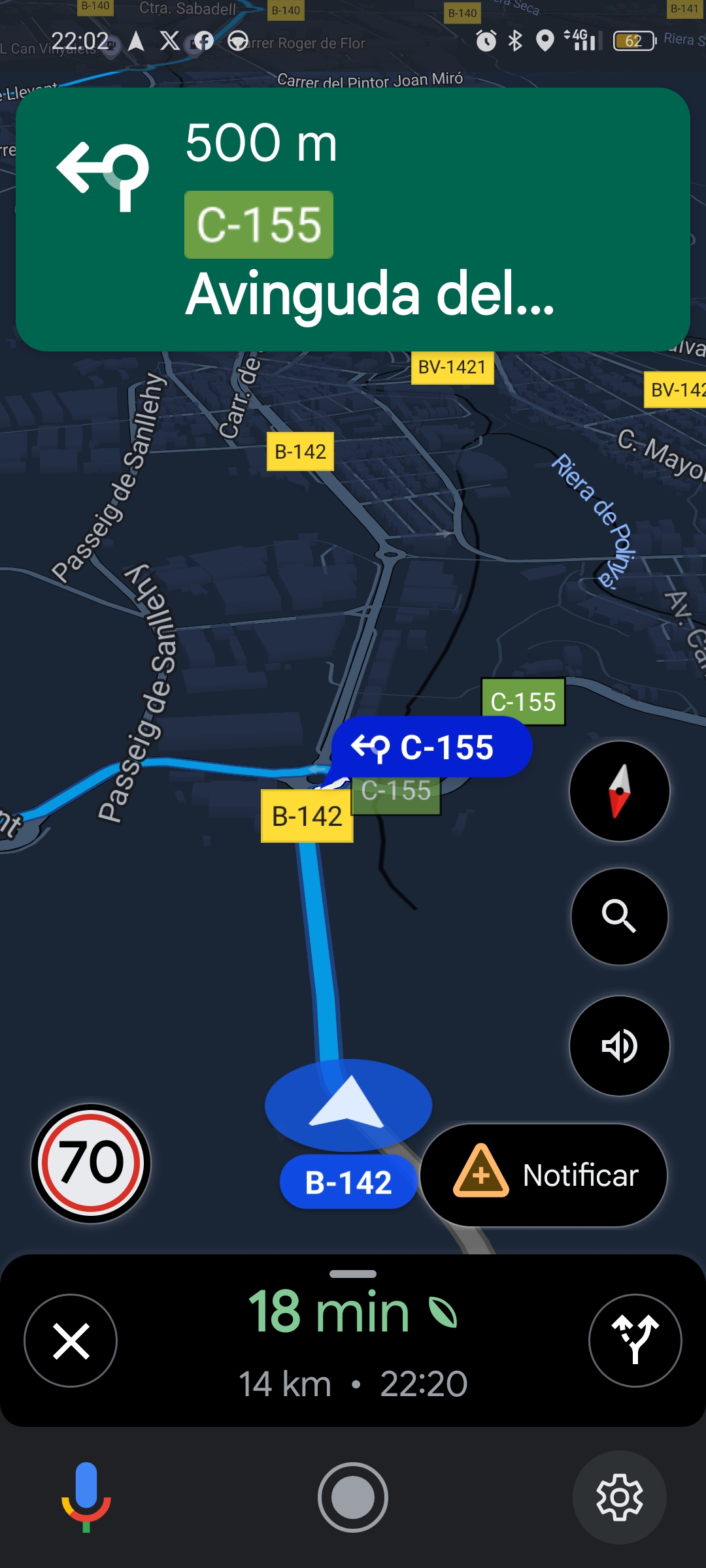
Task: Tap Notificar to report an incident
Action: (544, 1175)
